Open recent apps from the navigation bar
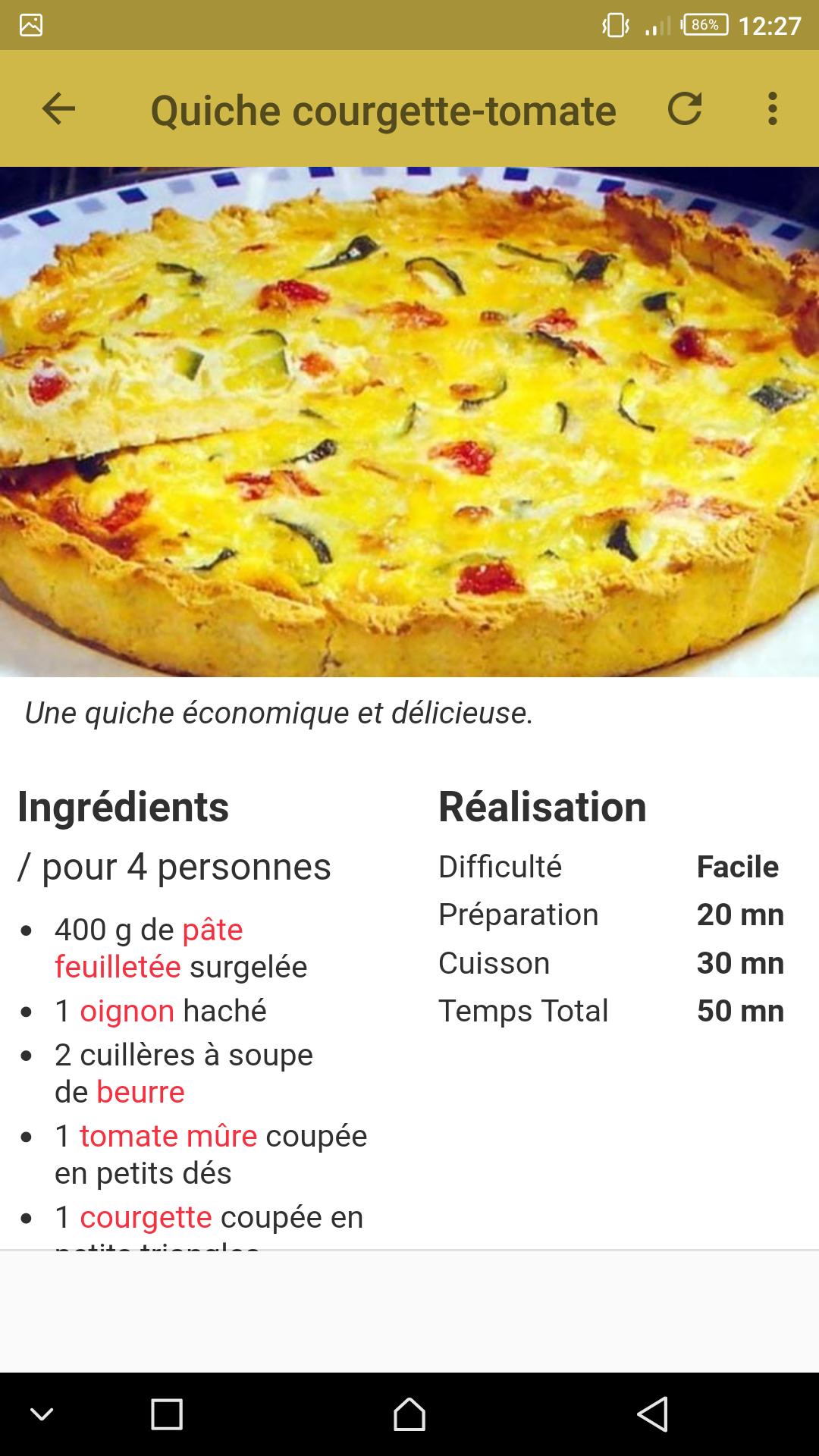This screenshot has width=819, height=1456. tap(167, 1414)
